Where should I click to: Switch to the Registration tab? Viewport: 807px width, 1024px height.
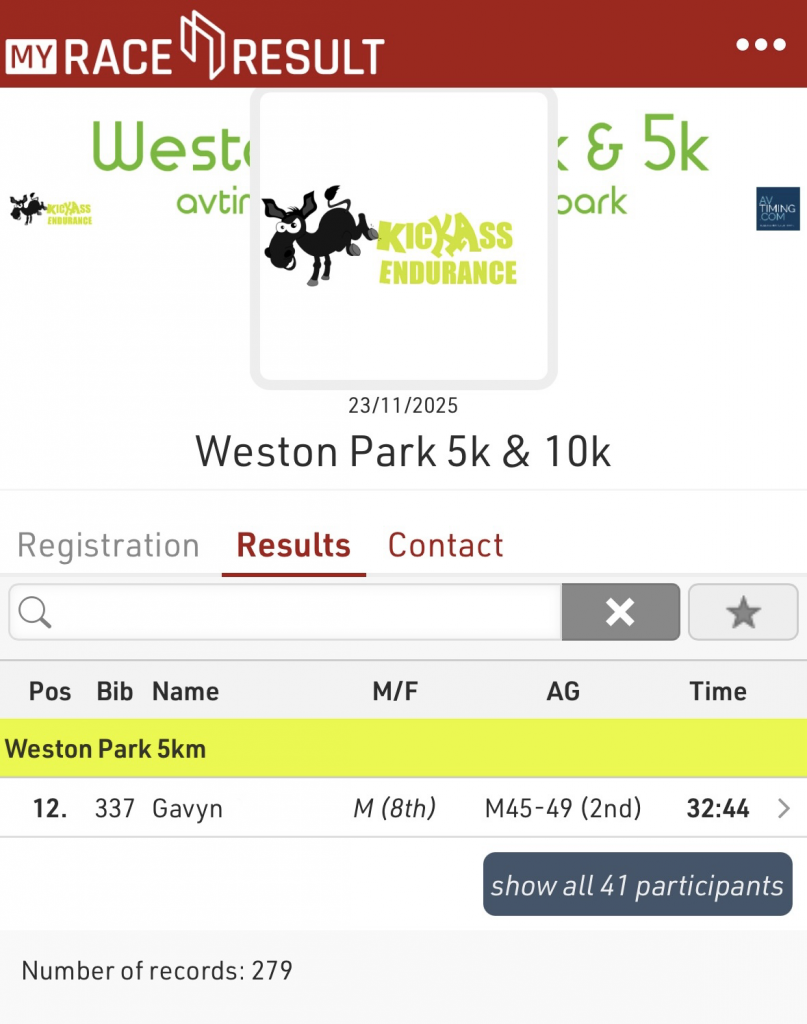108,545
